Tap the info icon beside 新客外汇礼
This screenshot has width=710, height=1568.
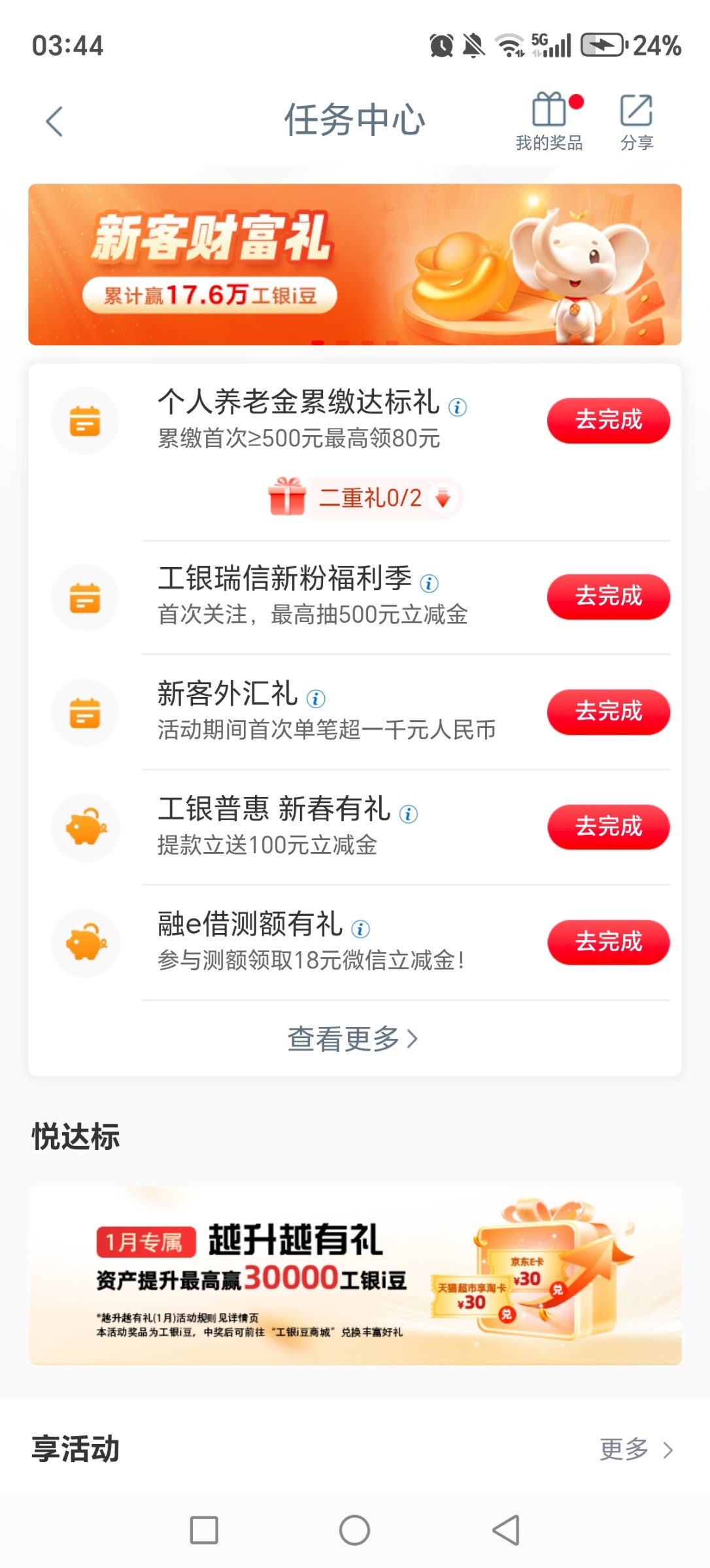(316, 698)
